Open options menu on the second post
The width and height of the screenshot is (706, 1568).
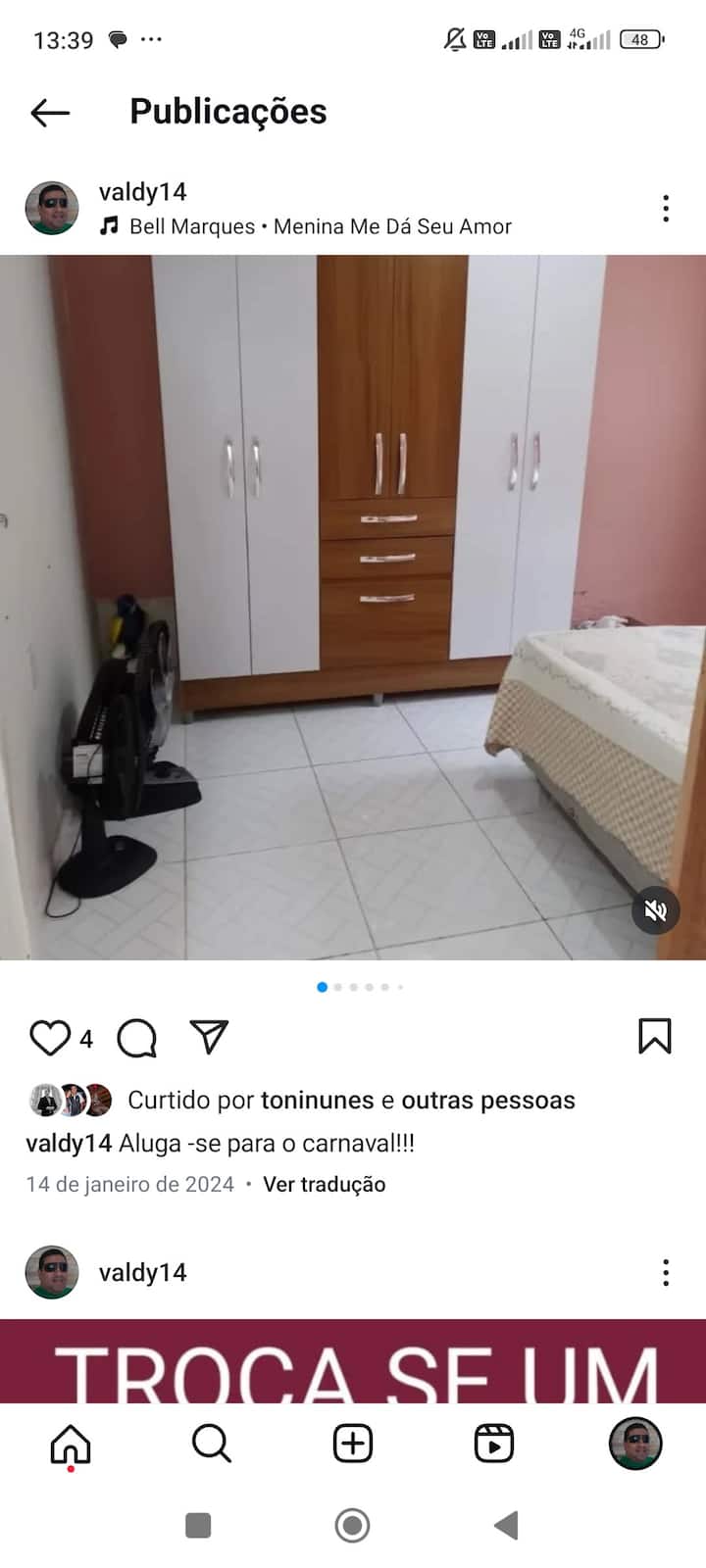point(666,1271)
